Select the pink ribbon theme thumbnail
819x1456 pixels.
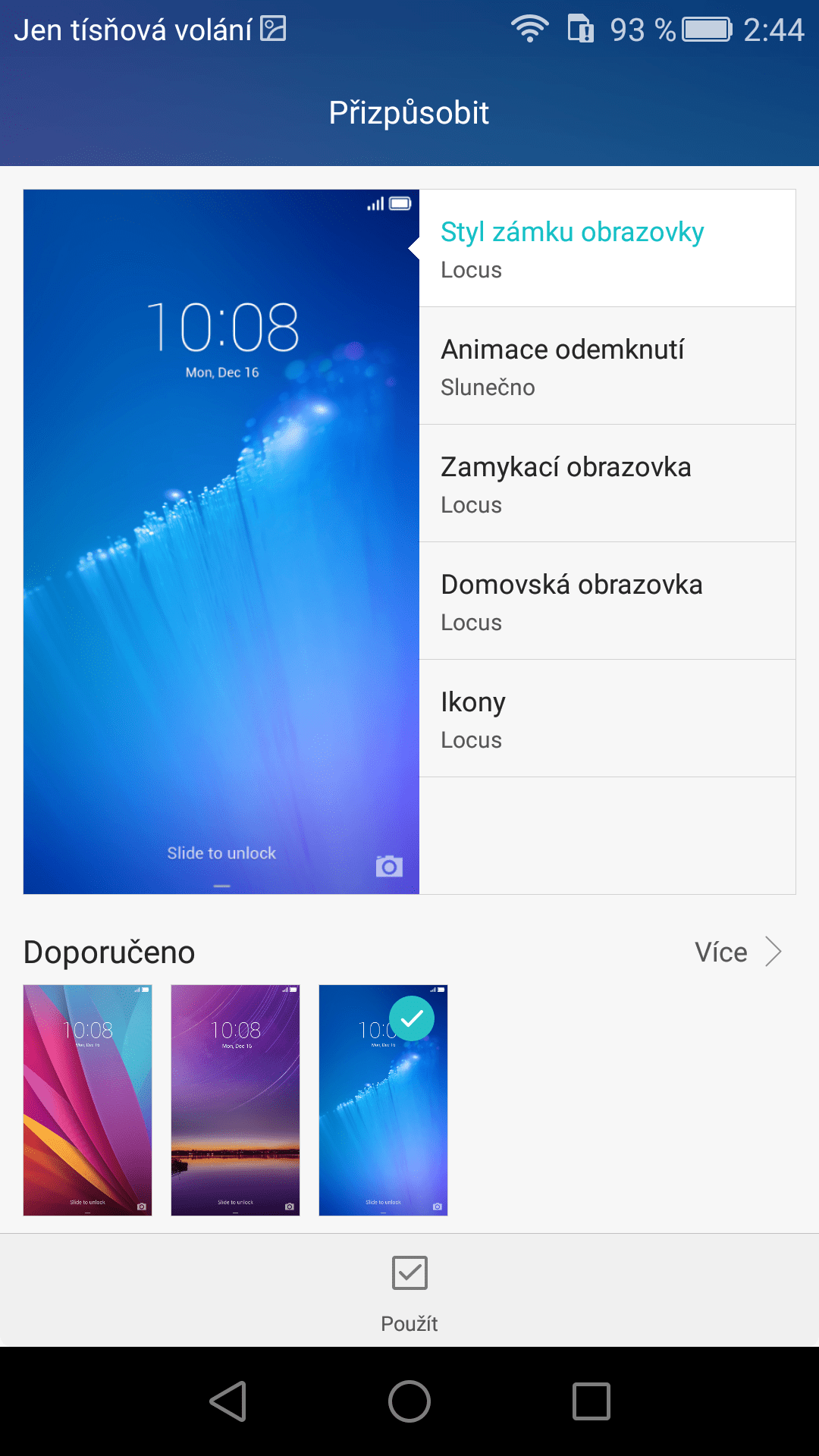tap(88, 1100)
